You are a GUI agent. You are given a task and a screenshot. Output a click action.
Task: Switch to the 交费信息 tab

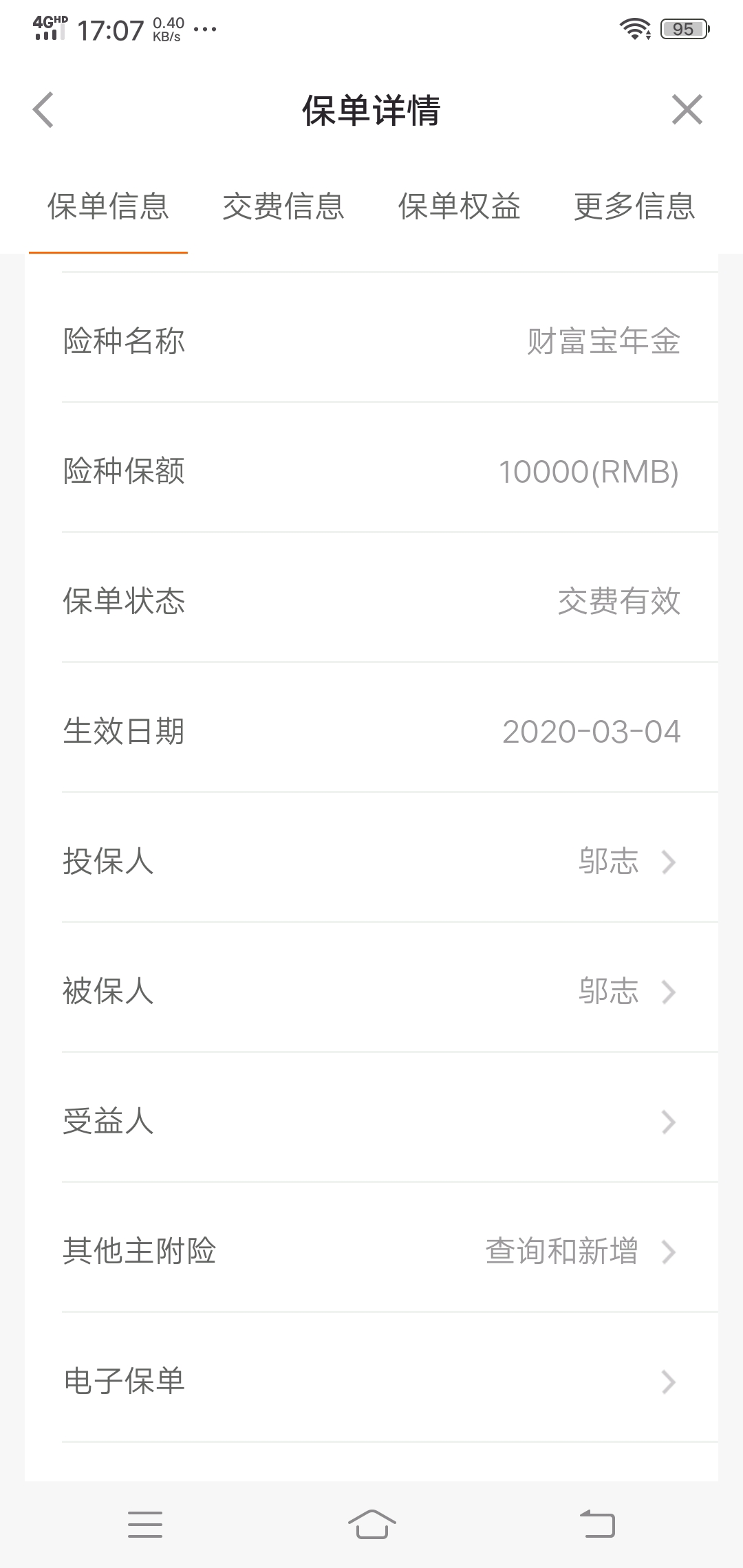tap(283, 206)
